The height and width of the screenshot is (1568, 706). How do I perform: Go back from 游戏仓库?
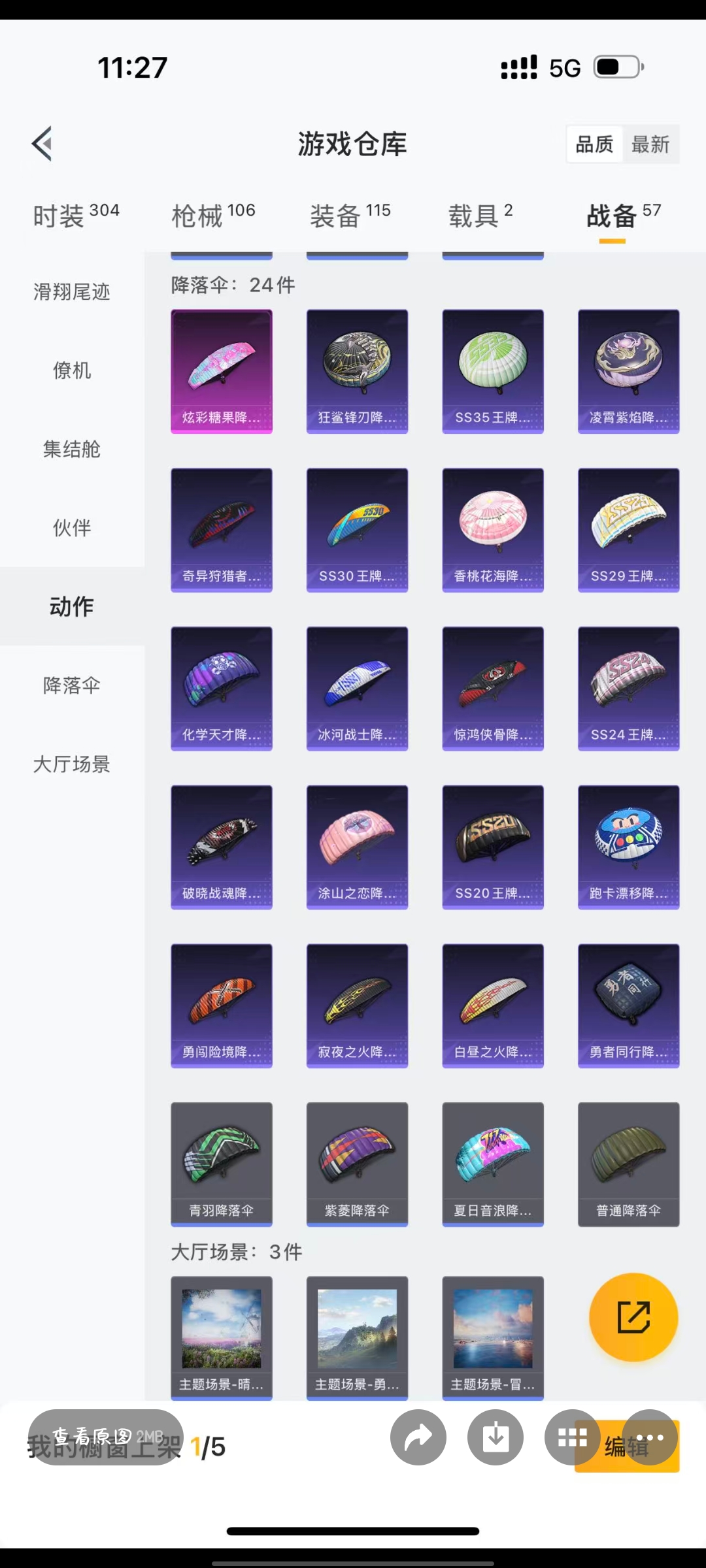42,144
